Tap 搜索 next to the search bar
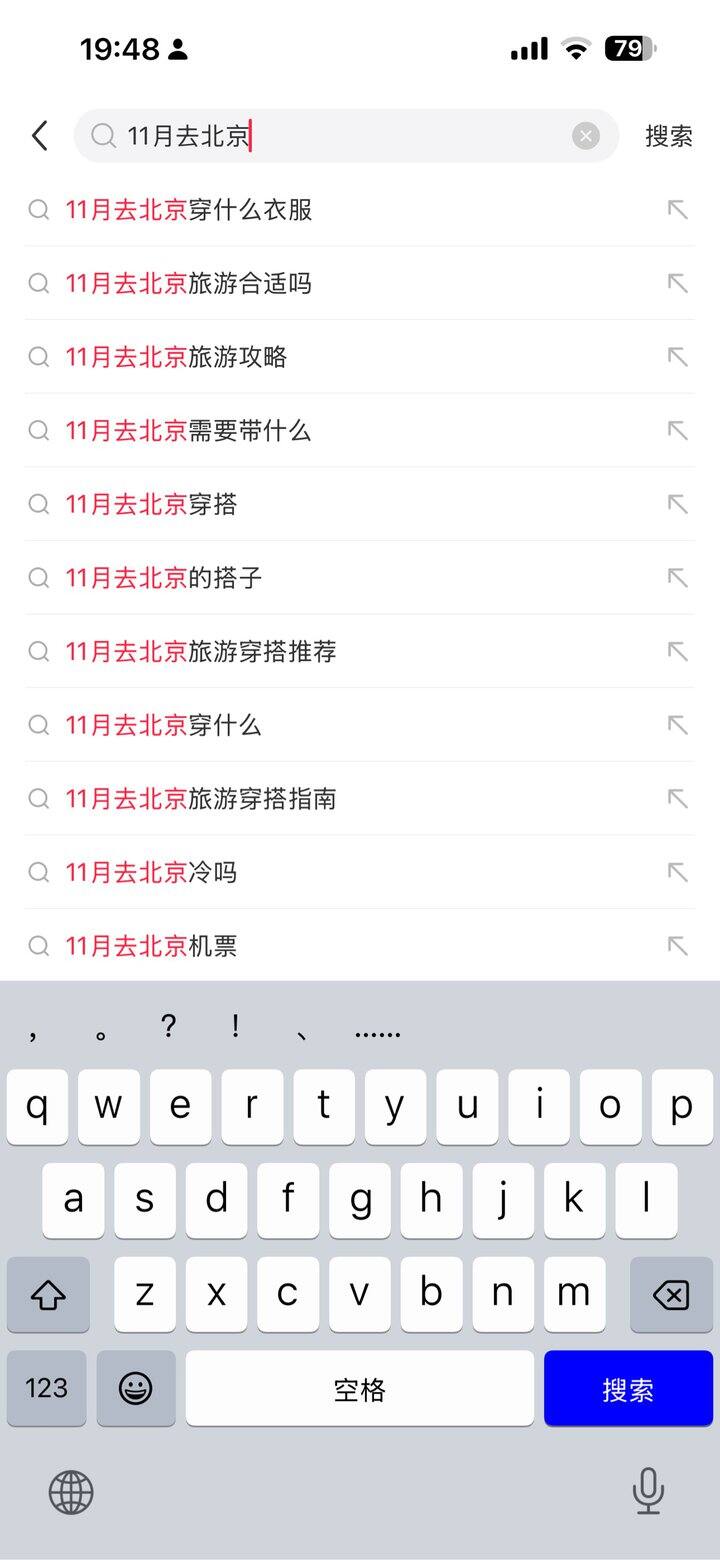The width and height of the screenshot is (720, 1560). pyautogui.click(x=668, y=136)
